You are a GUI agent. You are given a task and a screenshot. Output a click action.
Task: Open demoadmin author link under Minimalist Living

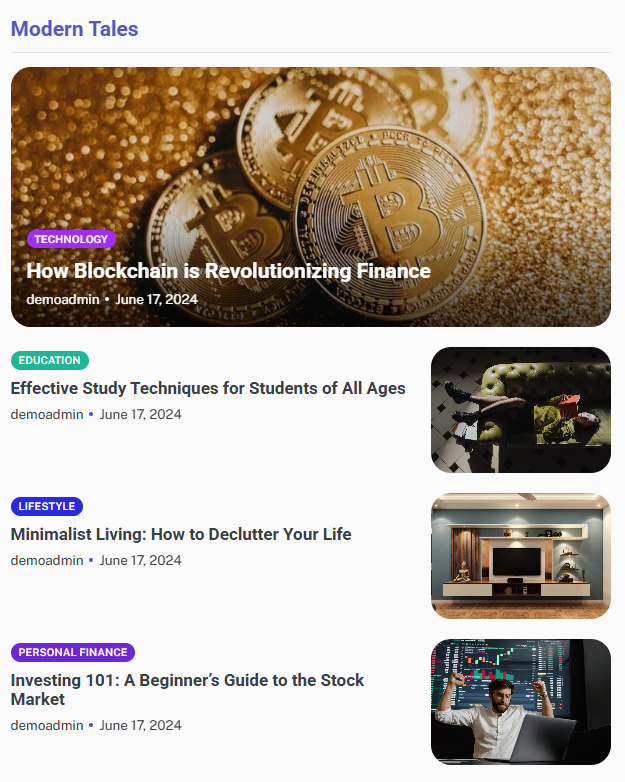[47, 560]
